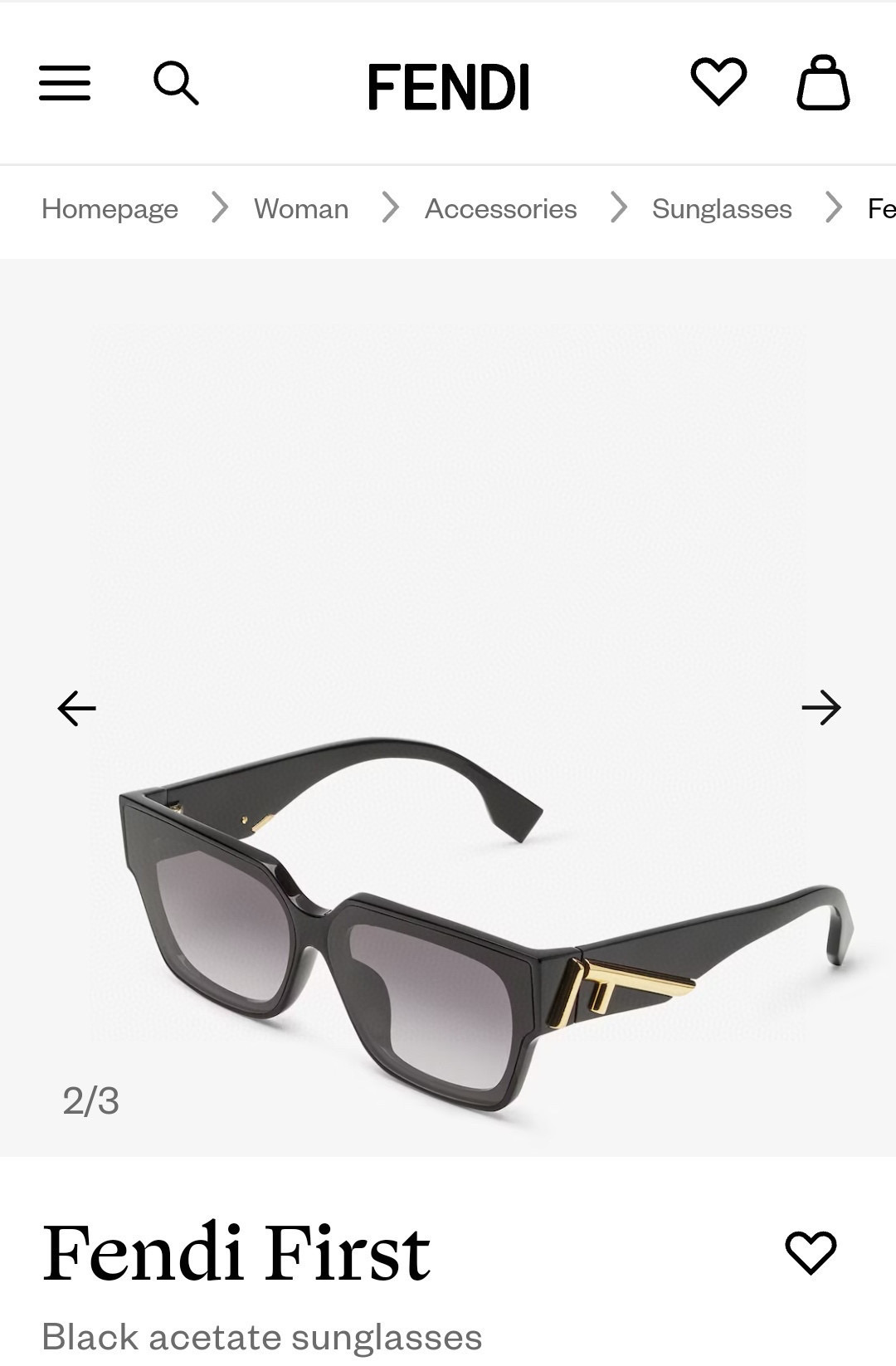Open the wishlist heart in header

[x=718, y=81]
